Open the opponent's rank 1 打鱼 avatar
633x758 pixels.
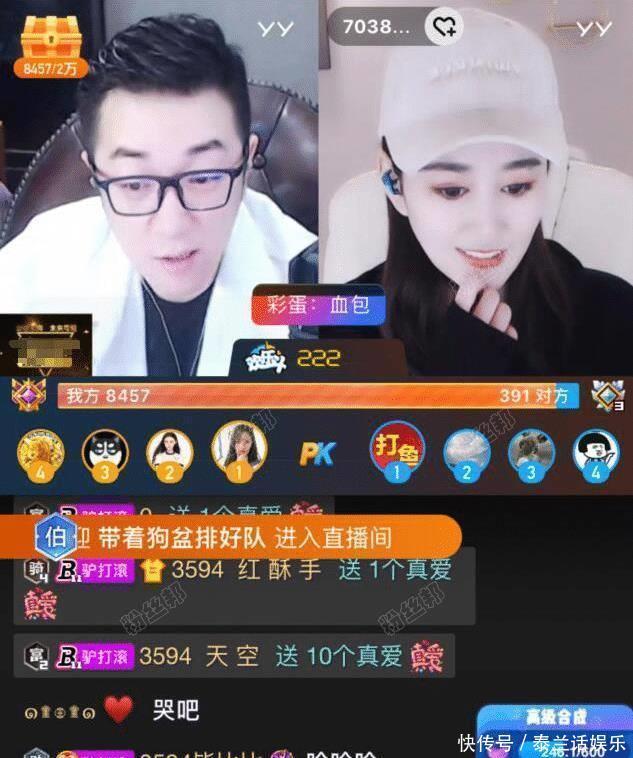pyautogui.click(x=398, y=450)
